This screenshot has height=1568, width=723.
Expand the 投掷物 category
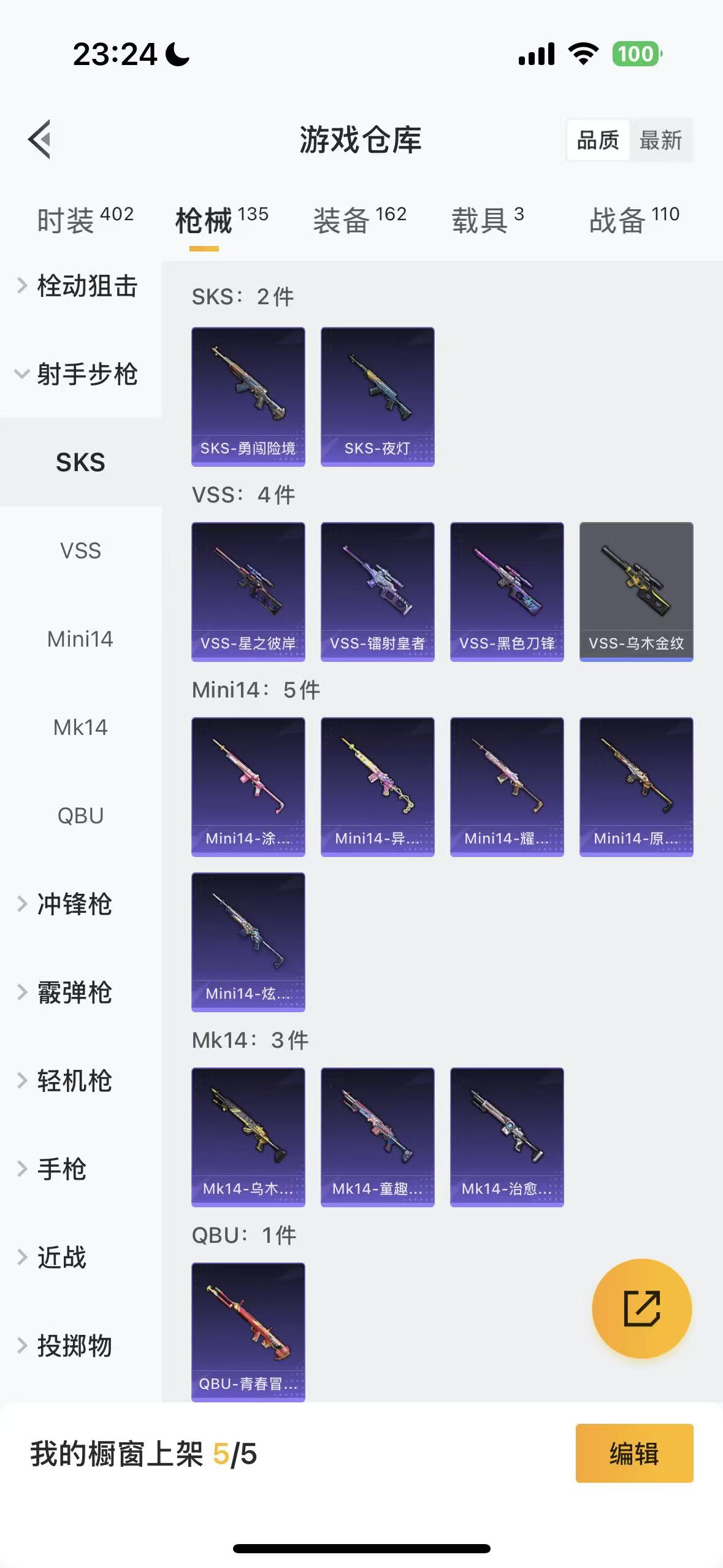click(x=74, y=1346)
